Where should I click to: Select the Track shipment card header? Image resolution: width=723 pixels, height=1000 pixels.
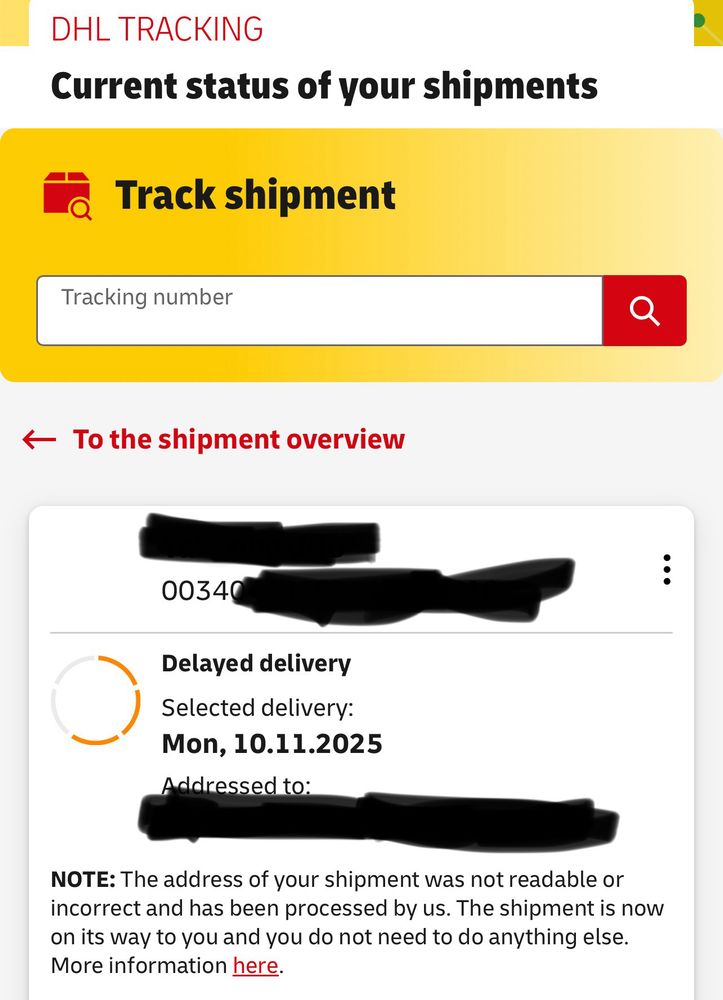click(256, 194)
